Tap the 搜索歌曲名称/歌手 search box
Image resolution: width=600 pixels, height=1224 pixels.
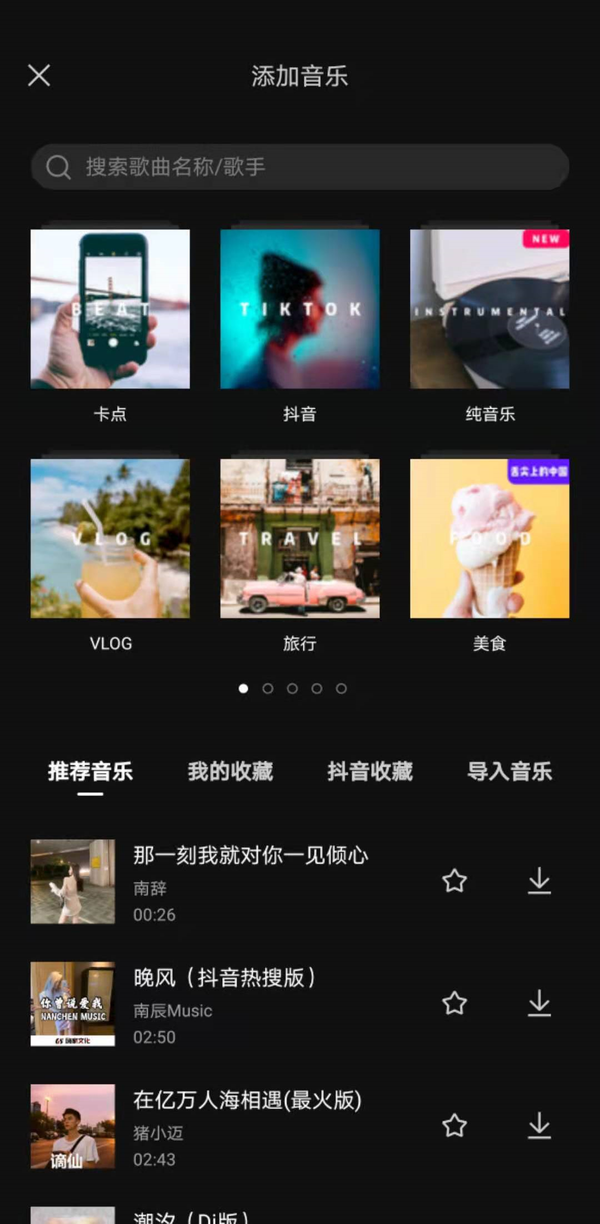click(300, 167)
